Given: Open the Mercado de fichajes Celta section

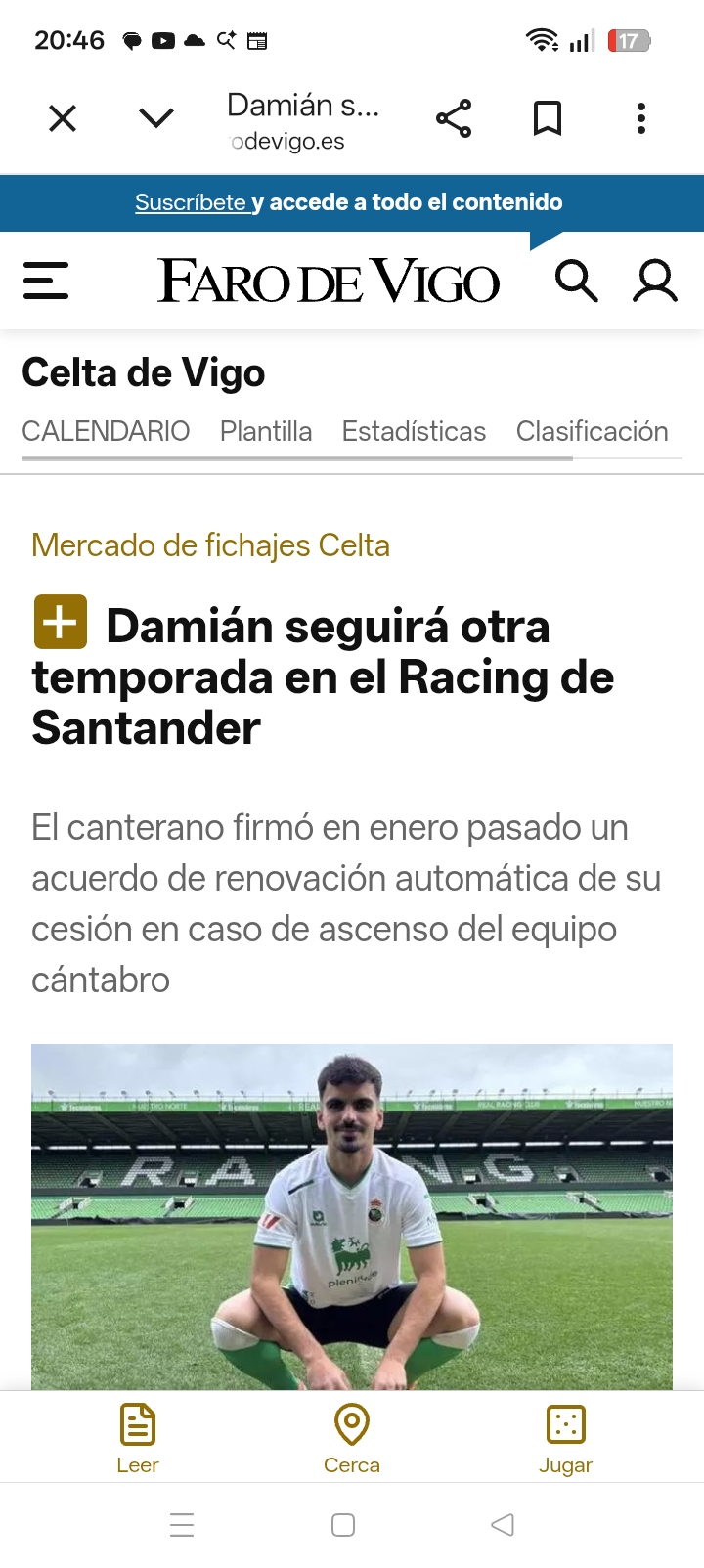Looking at the screenshot, I should [210, 545].
